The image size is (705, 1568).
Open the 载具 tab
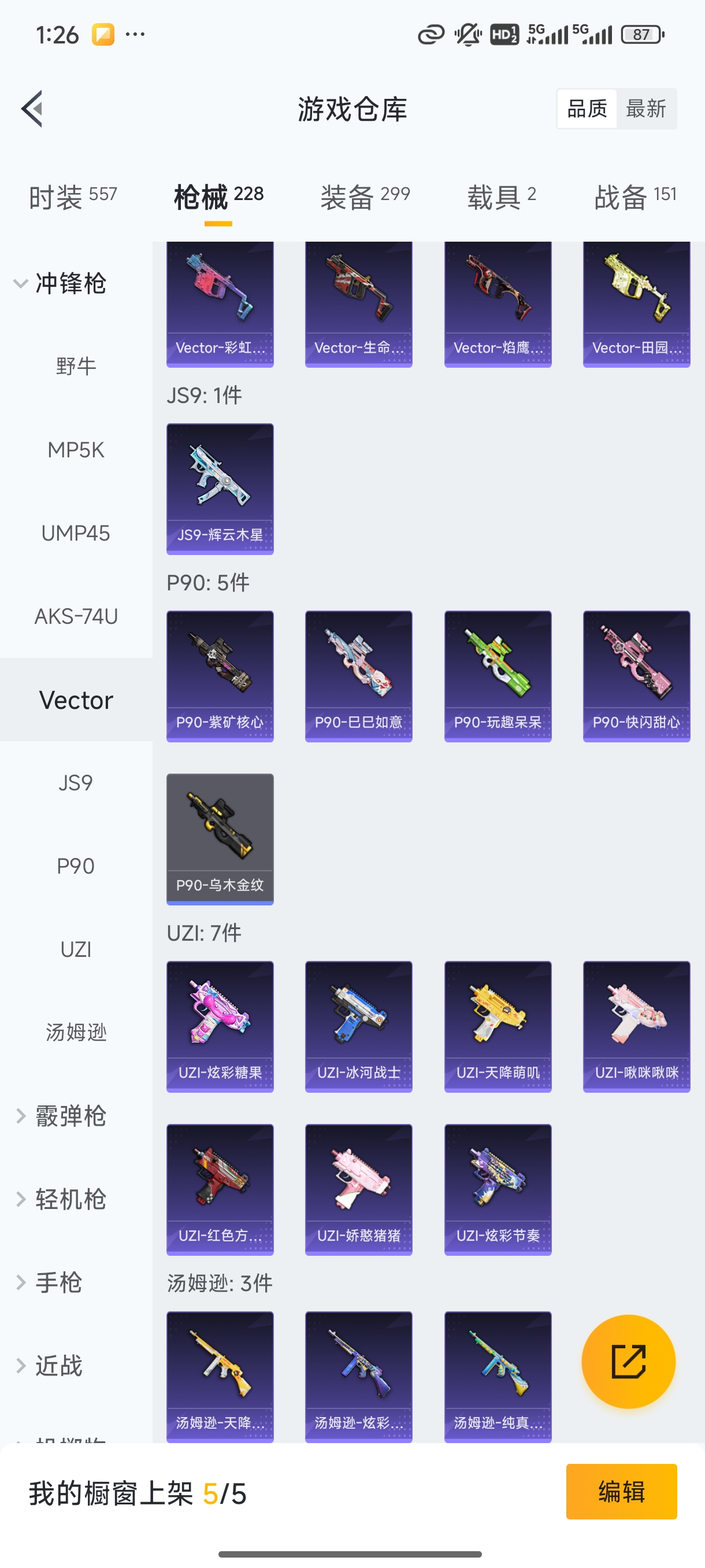tap(501, 197)
